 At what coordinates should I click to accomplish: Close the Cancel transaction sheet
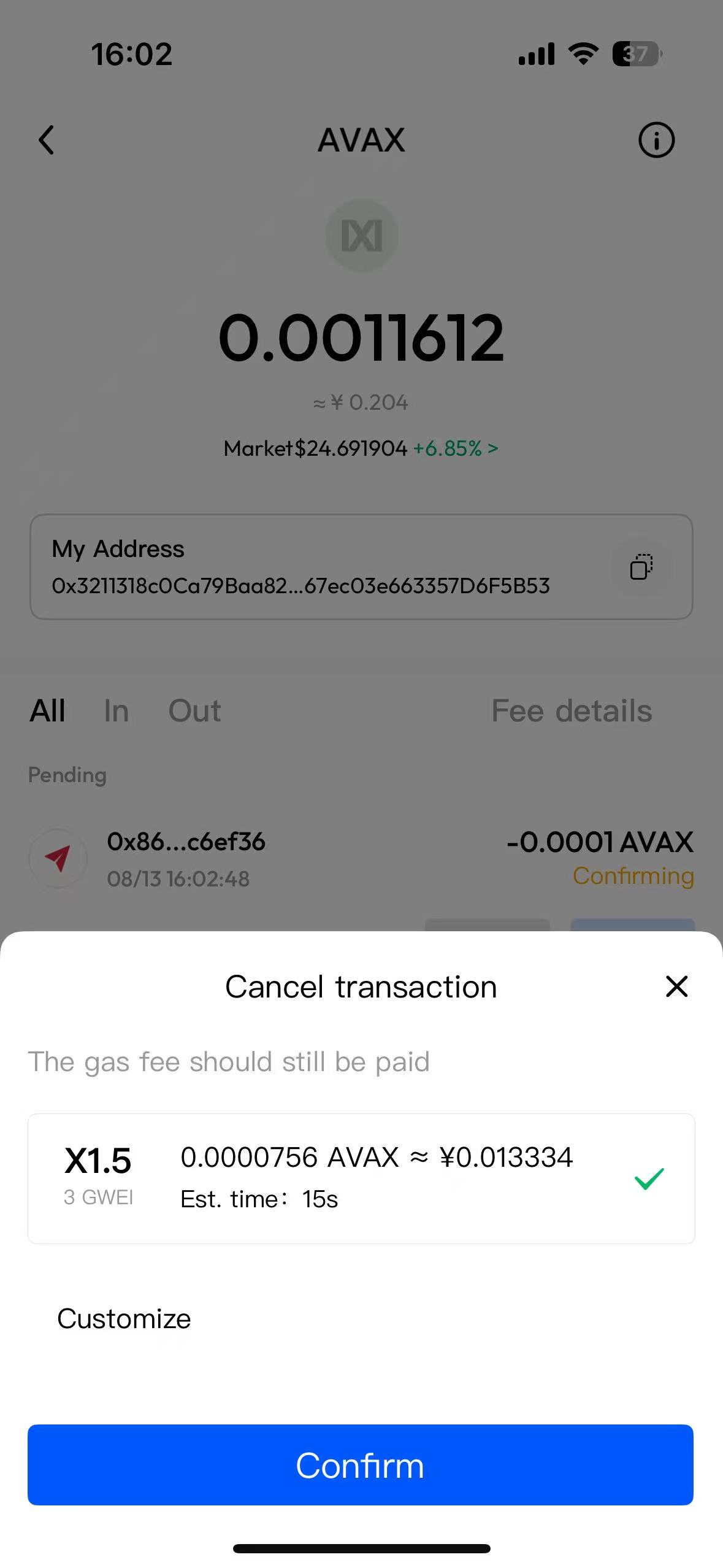676,986
